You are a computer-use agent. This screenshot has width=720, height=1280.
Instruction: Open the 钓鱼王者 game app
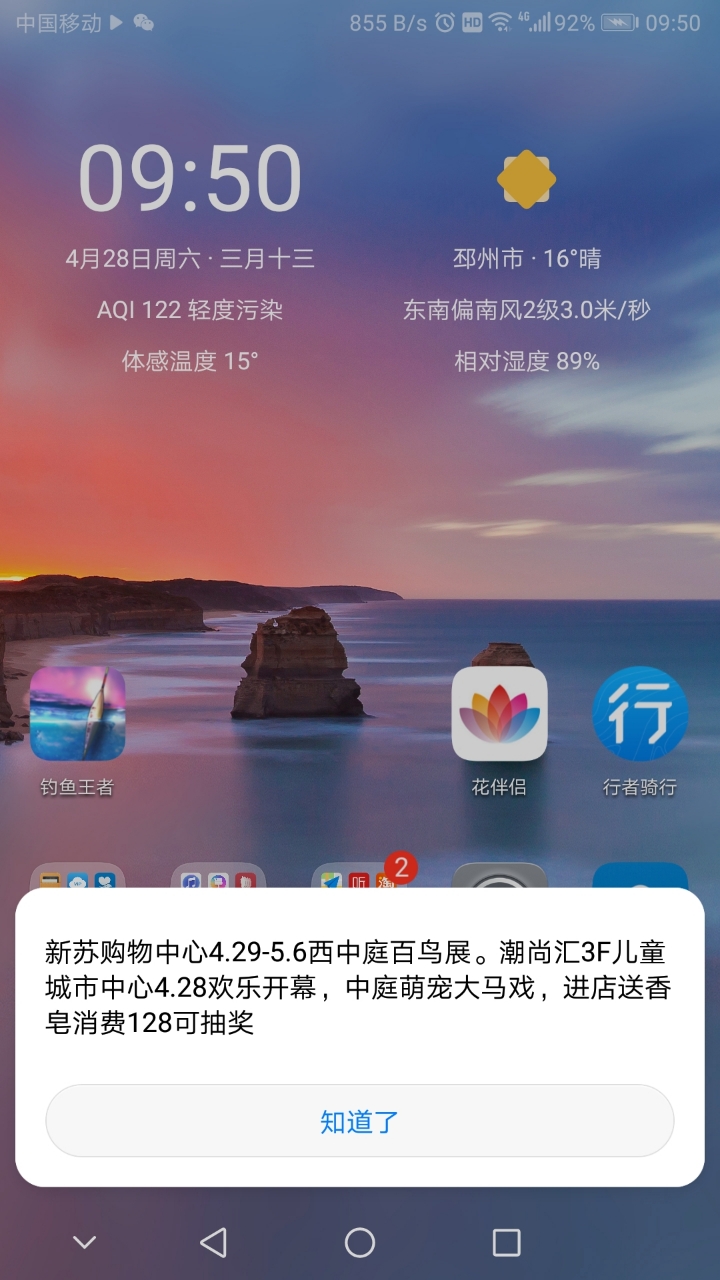coord(78,714)
